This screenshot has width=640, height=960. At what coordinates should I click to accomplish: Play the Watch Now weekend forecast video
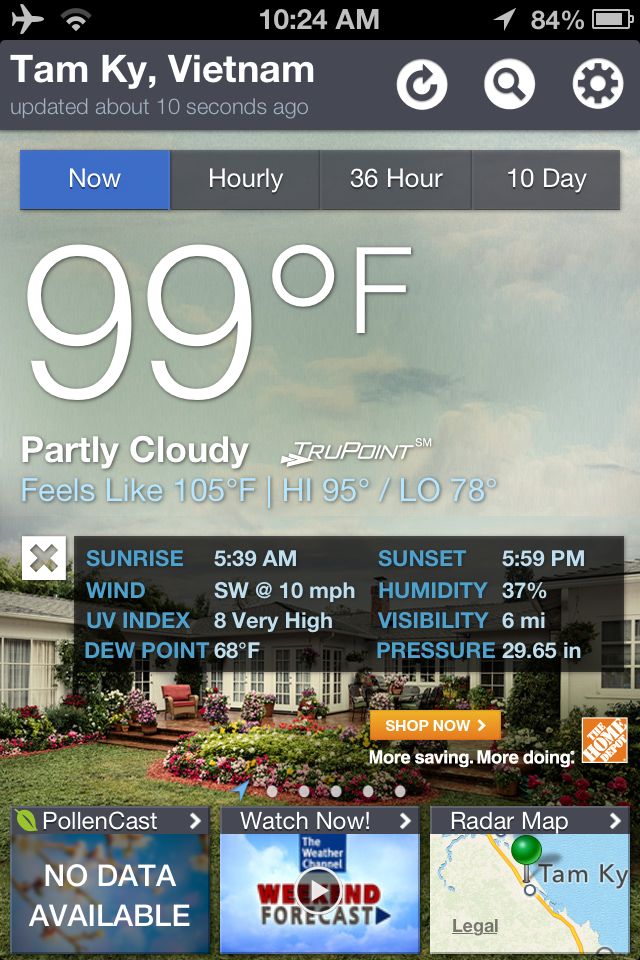point(319,890)
